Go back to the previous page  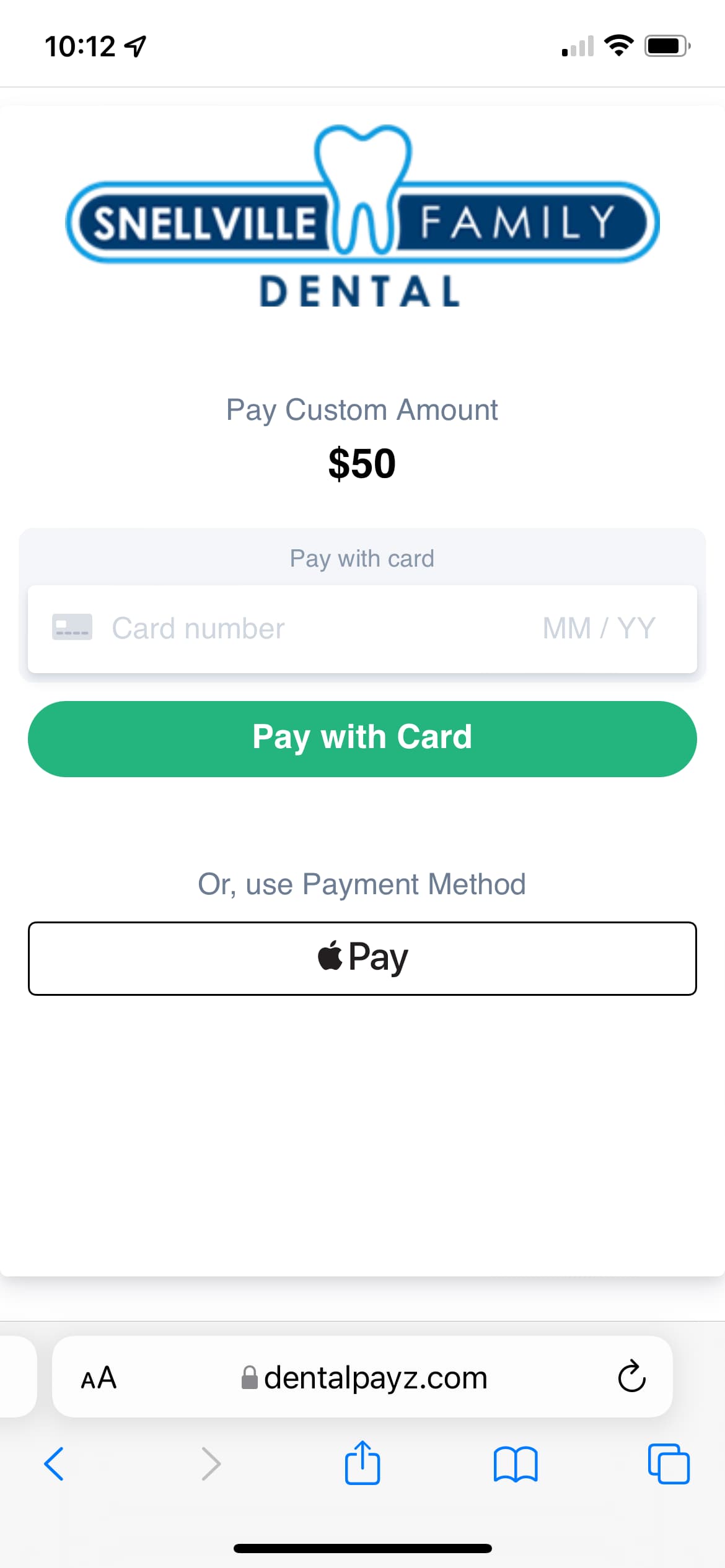coord(54,1464)
